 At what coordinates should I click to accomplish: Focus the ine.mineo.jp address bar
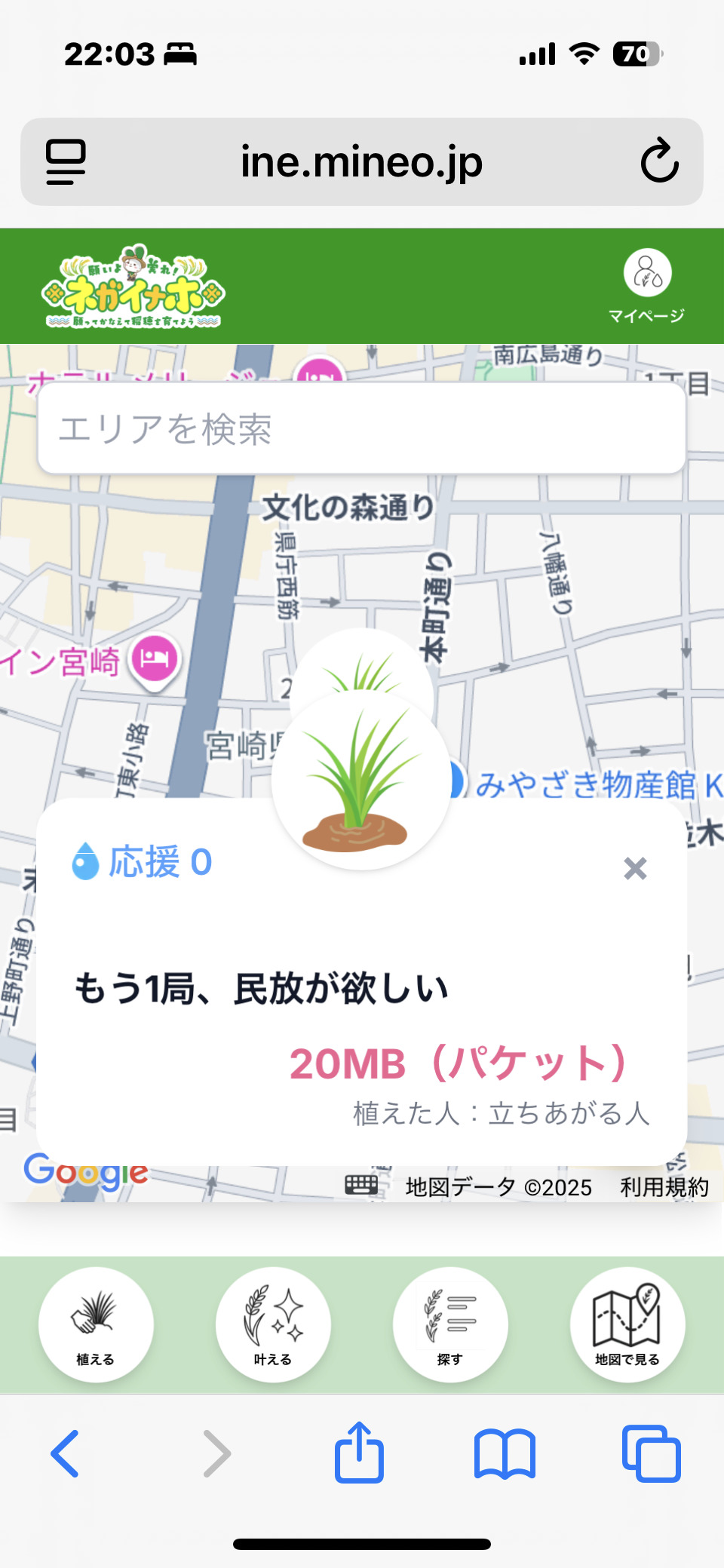click(x=362, y=161)
